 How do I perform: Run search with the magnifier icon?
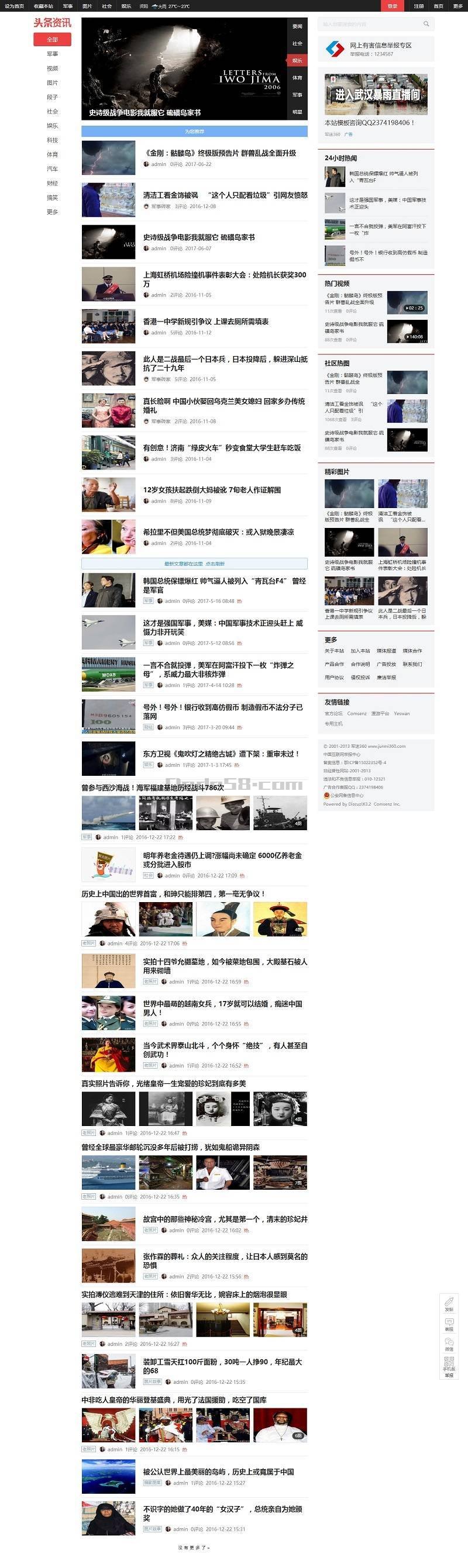coord(426,25)
